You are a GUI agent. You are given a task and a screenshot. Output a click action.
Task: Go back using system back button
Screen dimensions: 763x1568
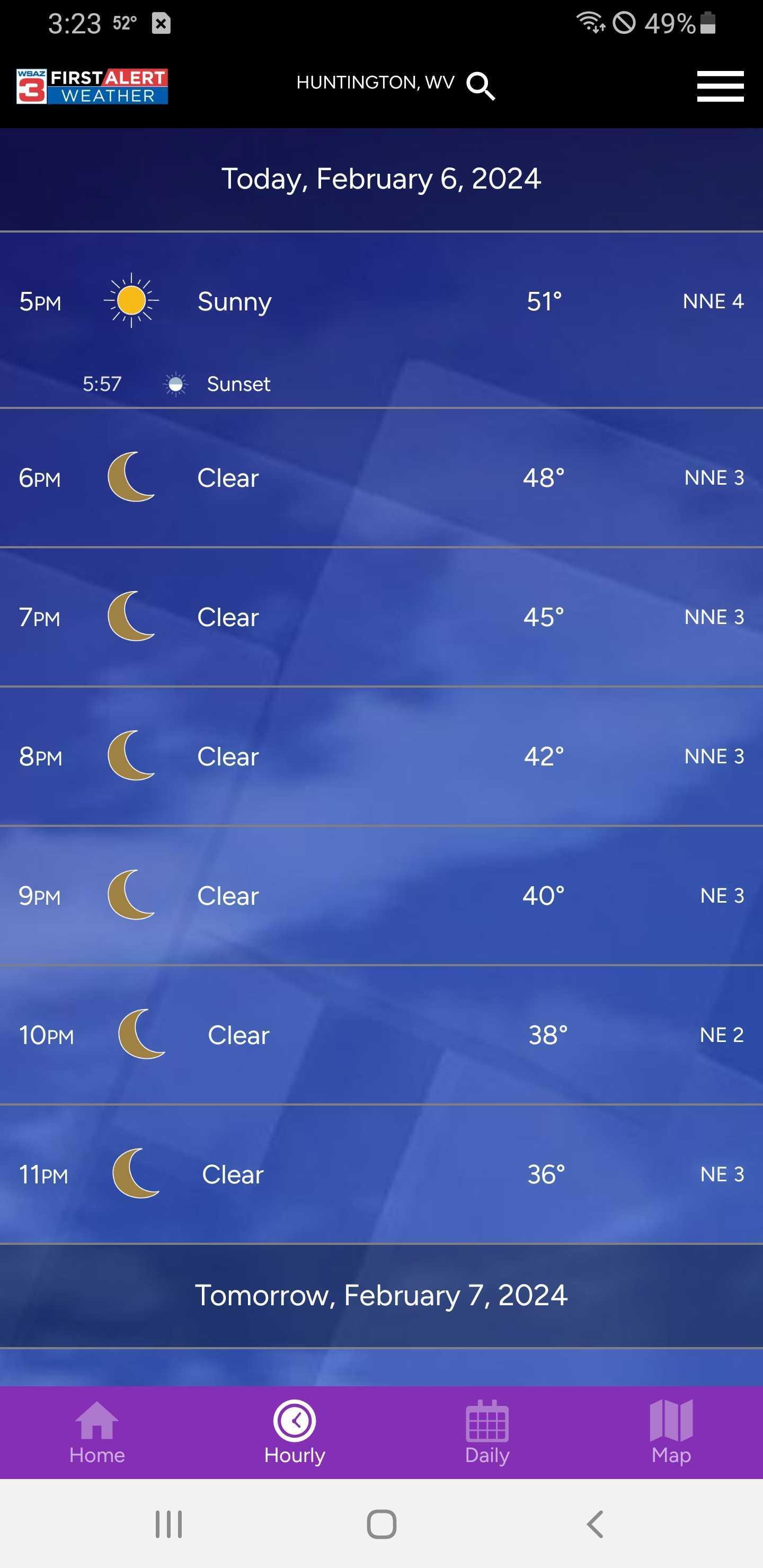click(x=595, y=1524)
